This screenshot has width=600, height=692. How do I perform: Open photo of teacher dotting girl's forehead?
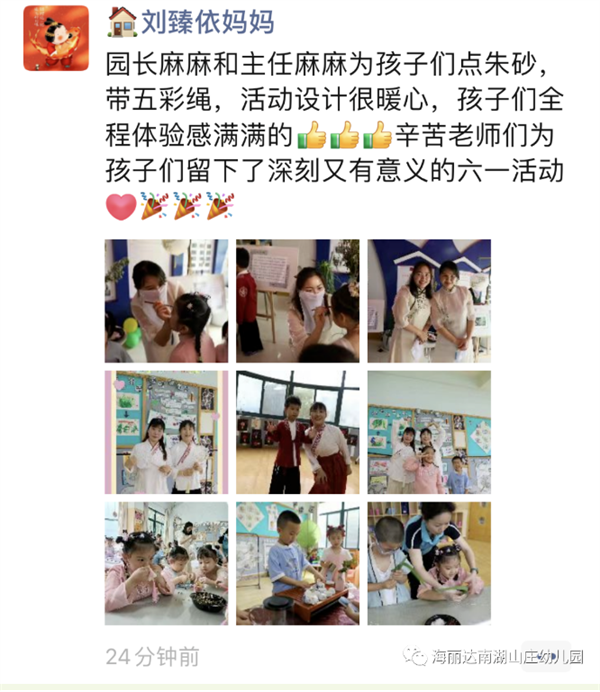pos(166,300)
